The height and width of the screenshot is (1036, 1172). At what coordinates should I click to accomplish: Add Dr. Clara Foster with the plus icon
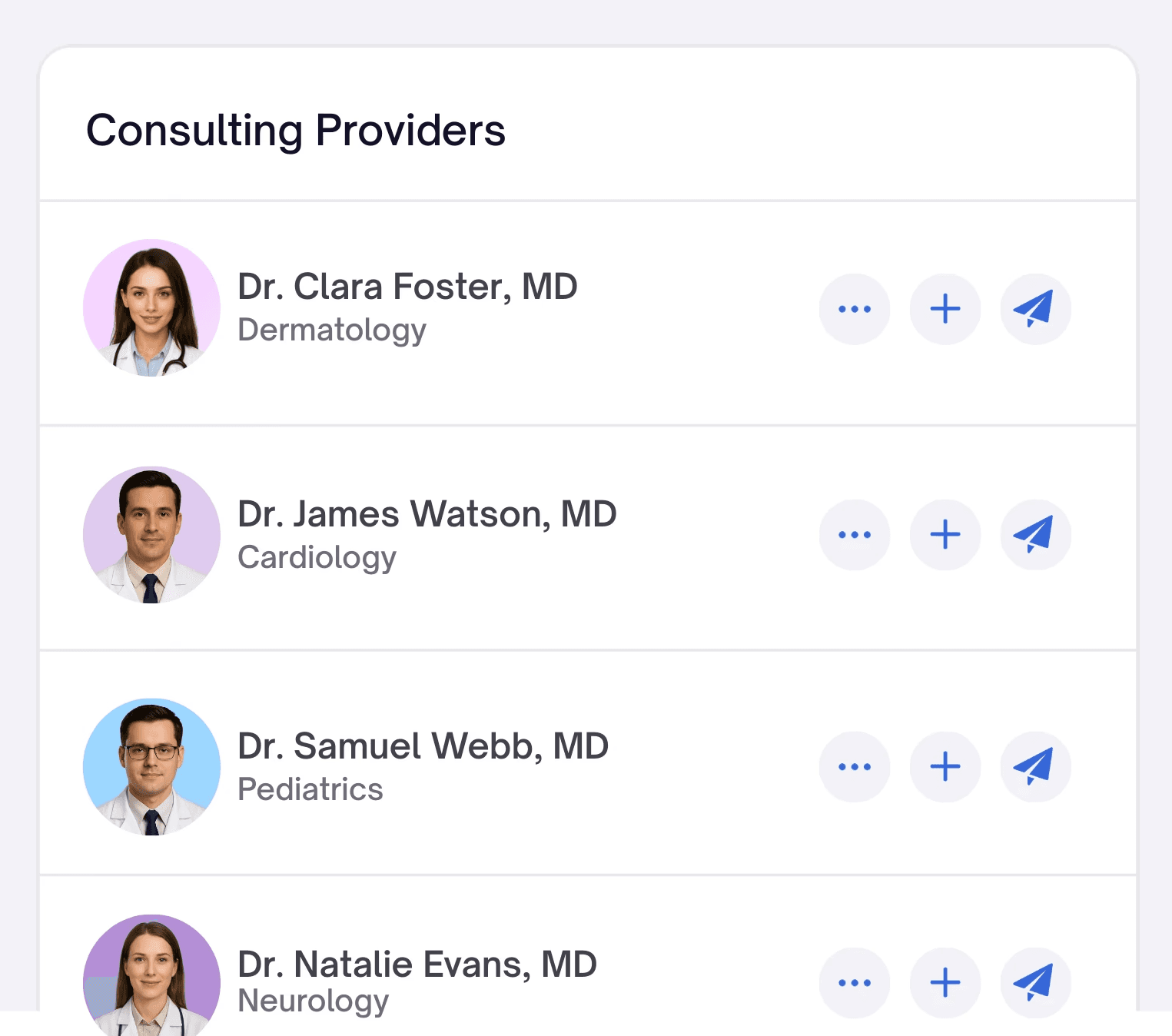(945, 309)
